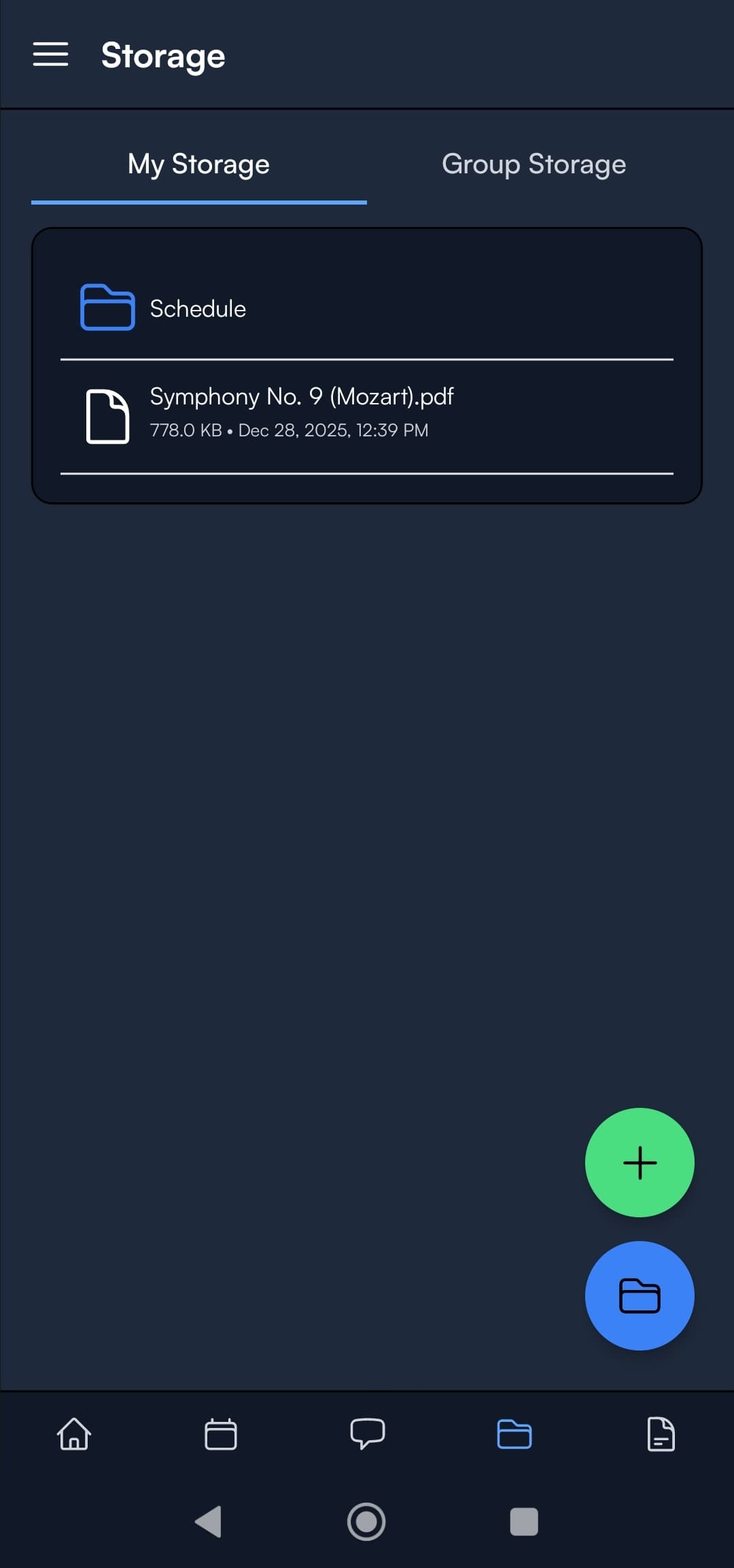Select the highlighted Storage folder icon
Screen dimensions: 734x1568
(x=514, y=1434)
